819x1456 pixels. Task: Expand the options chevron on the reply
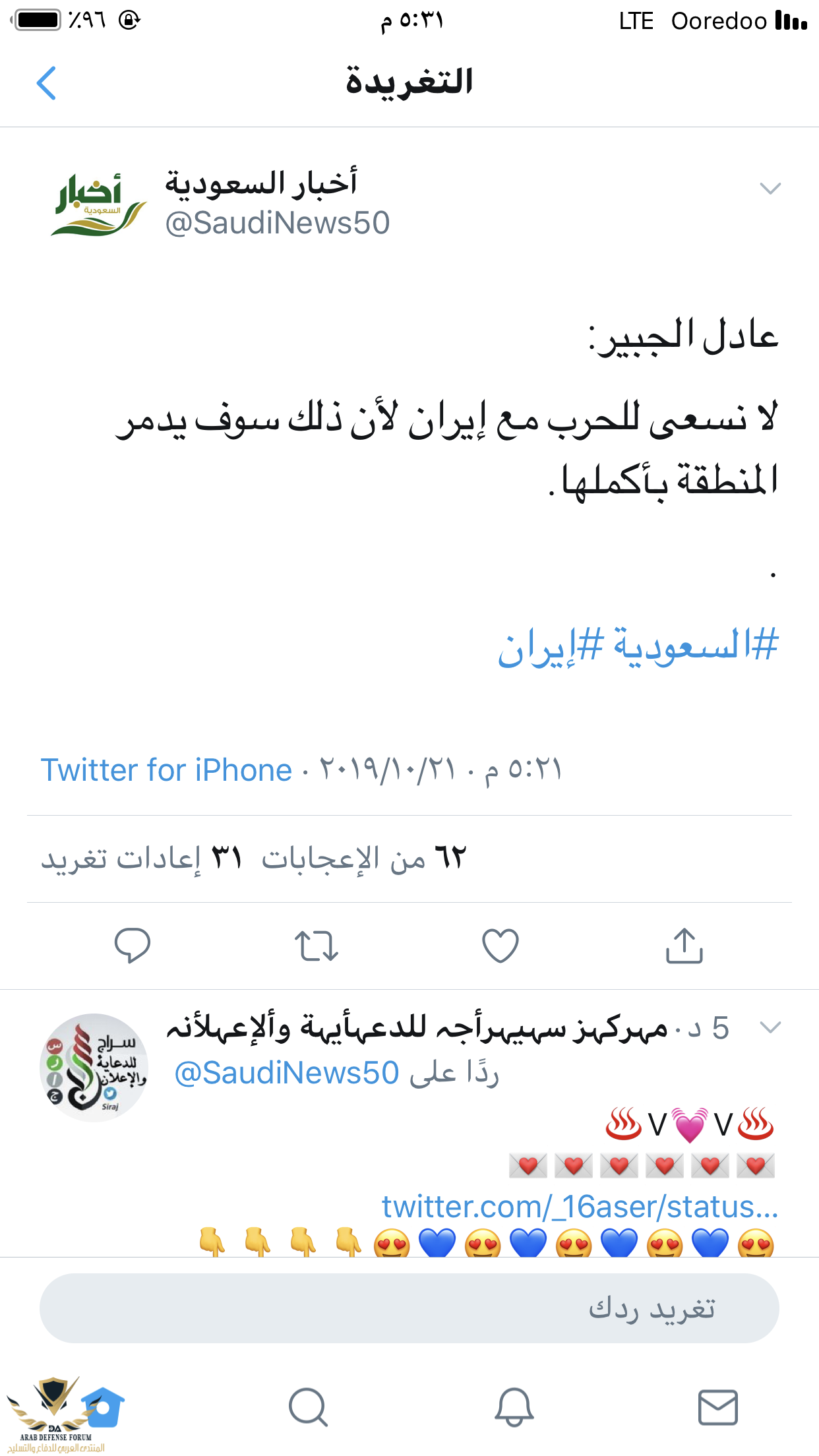(x=770, y=1027)
